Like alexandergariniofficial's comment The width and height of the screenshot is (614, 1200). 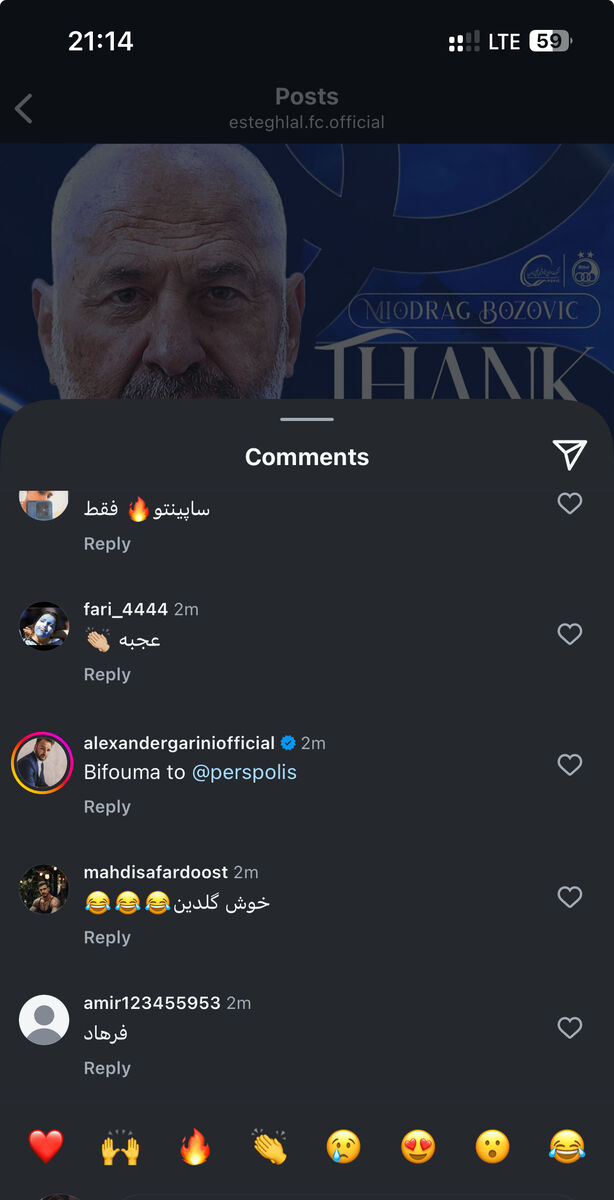coord(569,765)
